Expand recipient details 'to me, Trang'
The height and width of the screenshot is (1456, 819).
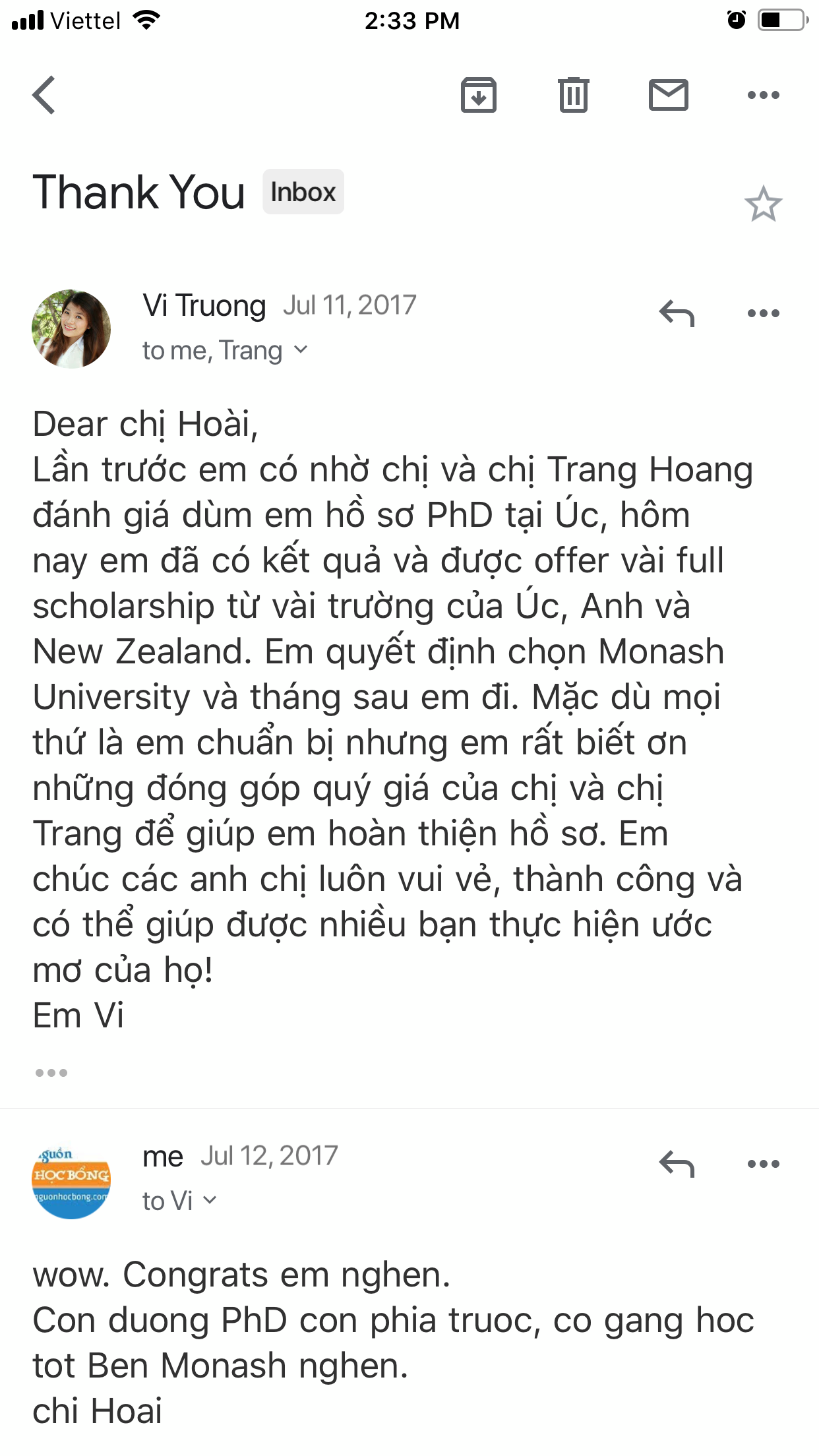click(225, 351)
